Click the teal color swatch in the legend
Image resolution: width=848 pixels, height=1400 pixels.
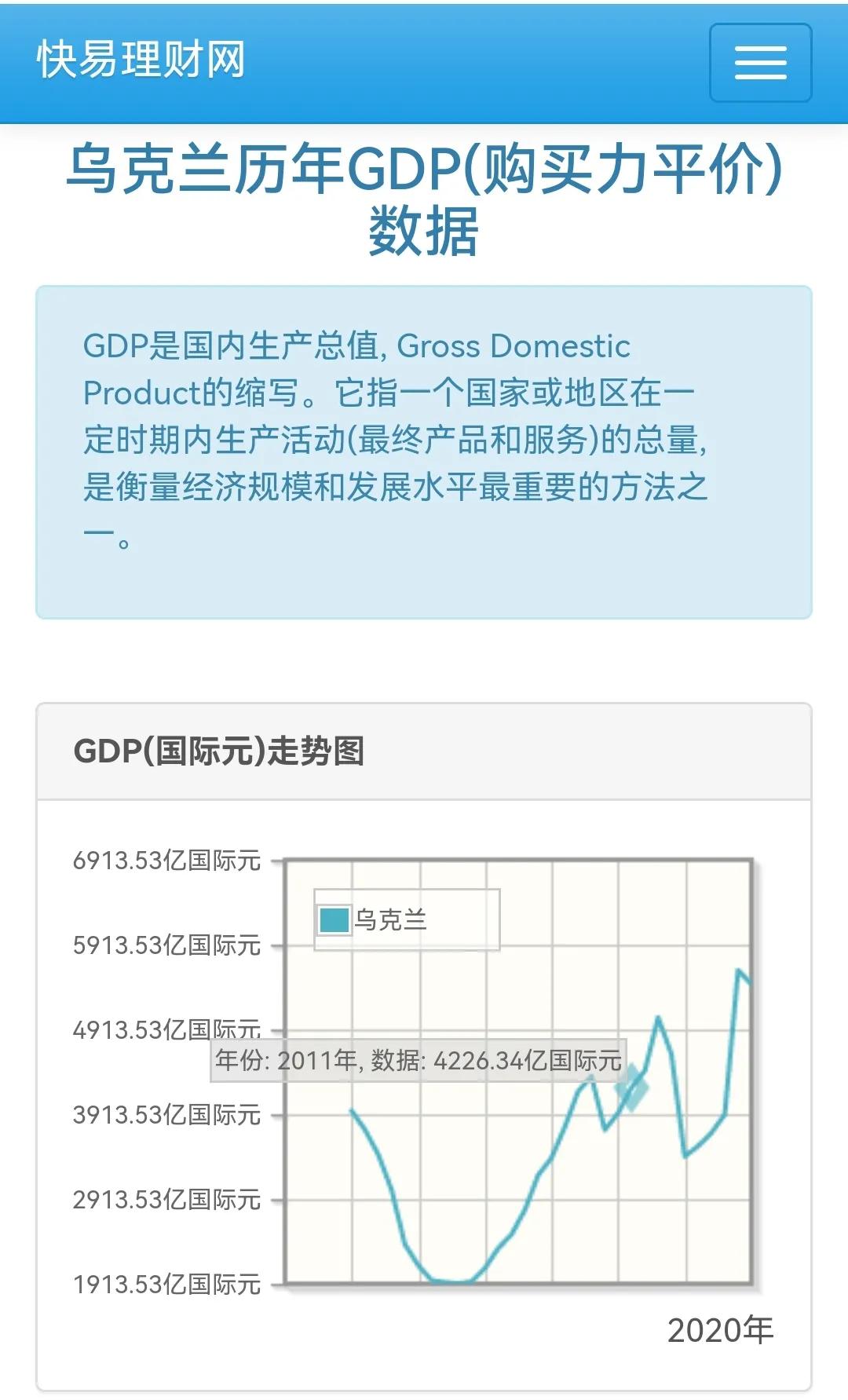333,919
